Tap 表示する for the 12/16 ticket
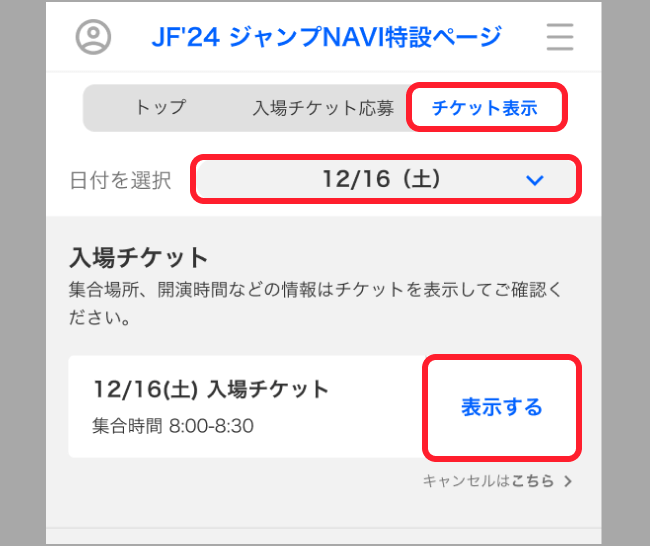The image size is (650, 546). (501, 407)
